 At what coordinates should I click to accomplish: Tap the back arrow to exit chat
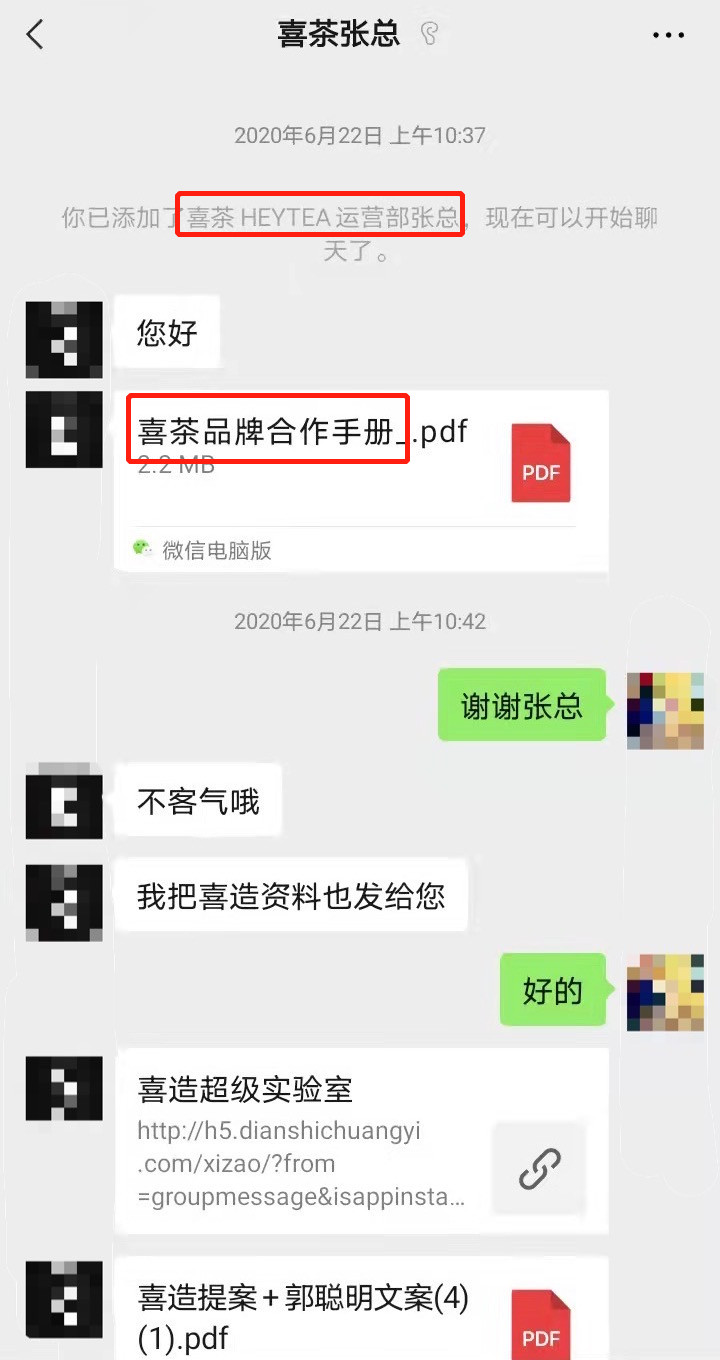[35, 33]
